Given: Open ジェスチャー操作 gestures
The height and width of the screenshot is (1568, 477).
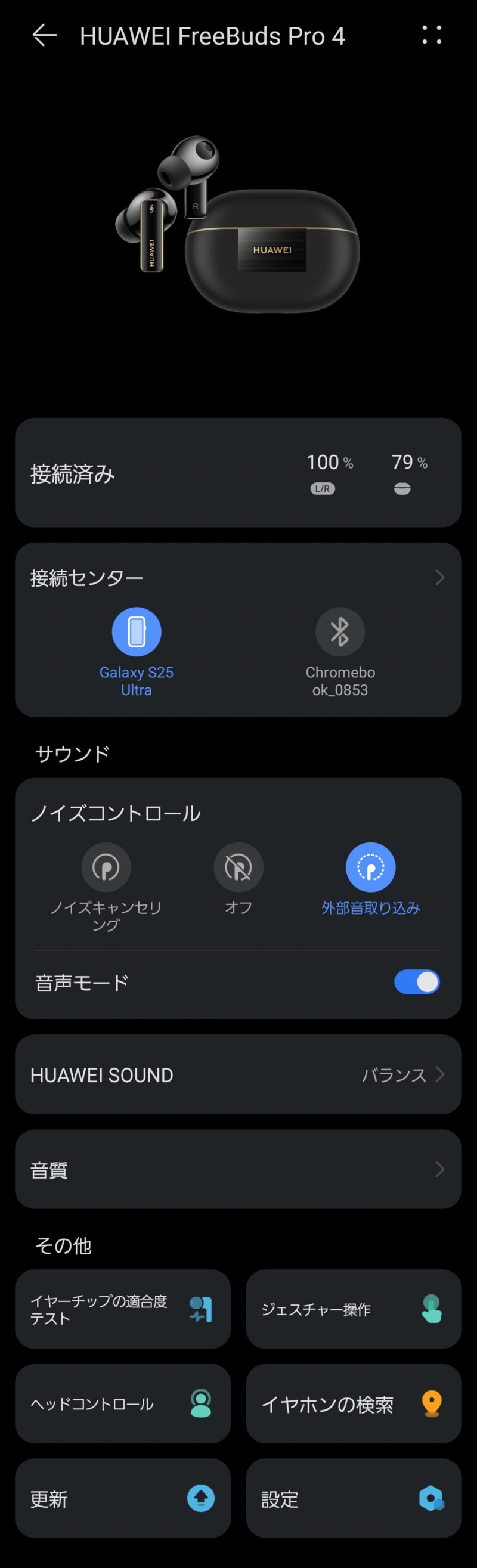Looking at the screenshot, I should 354,1309.
